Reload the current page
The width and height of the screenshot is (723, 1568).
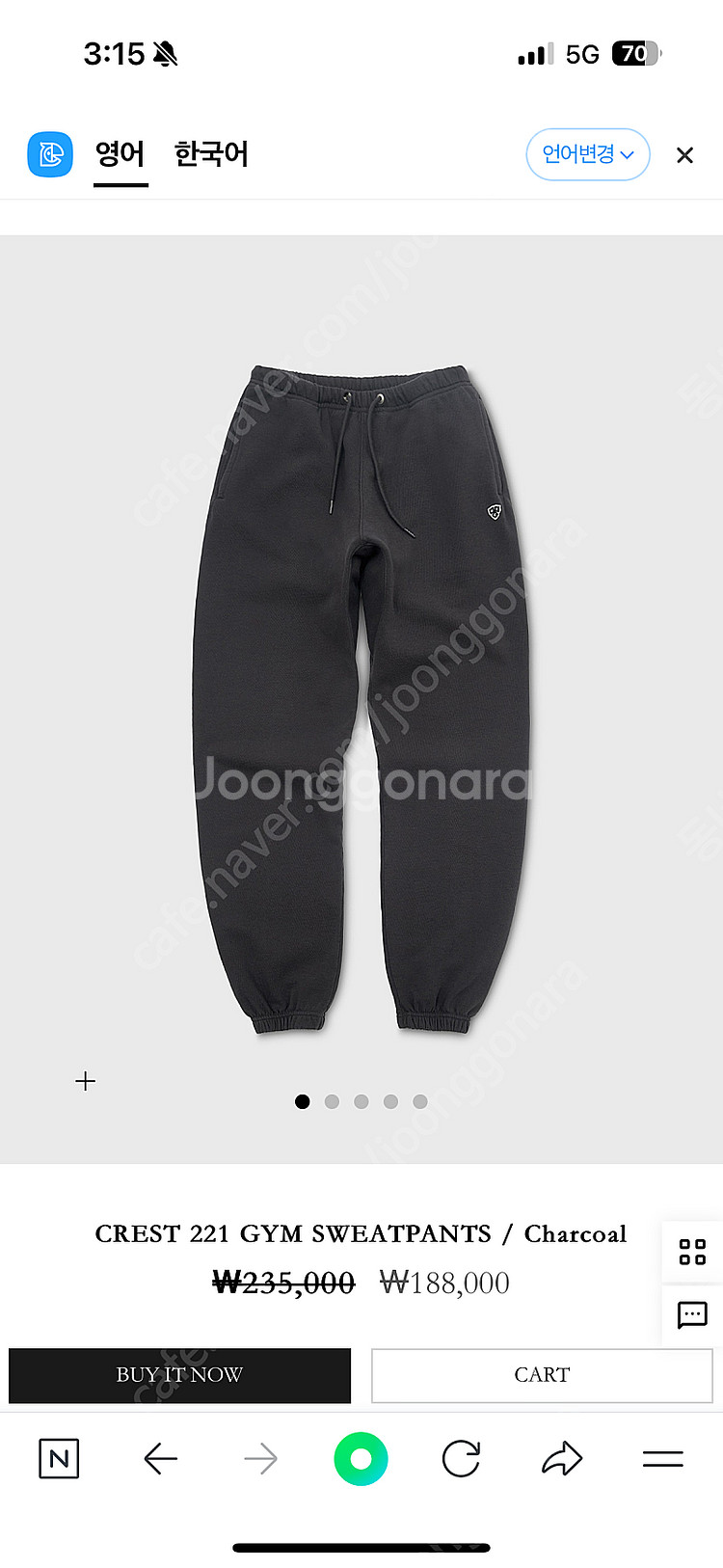pyautogui.click(x=461, y=1459)
